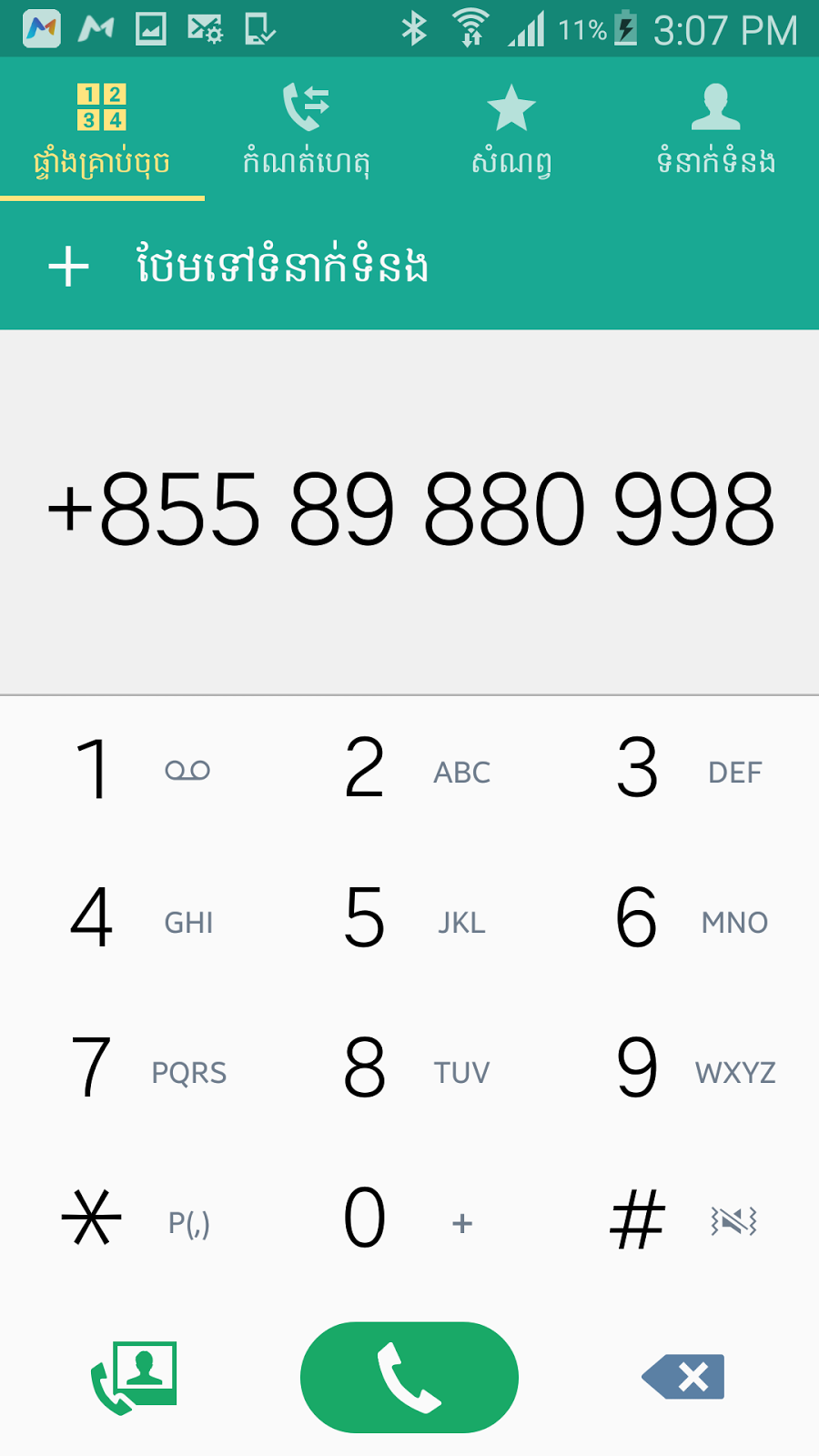Tap the 8 TUV key
Viewport: 819px width, 1456px height.
point(409,1069)
